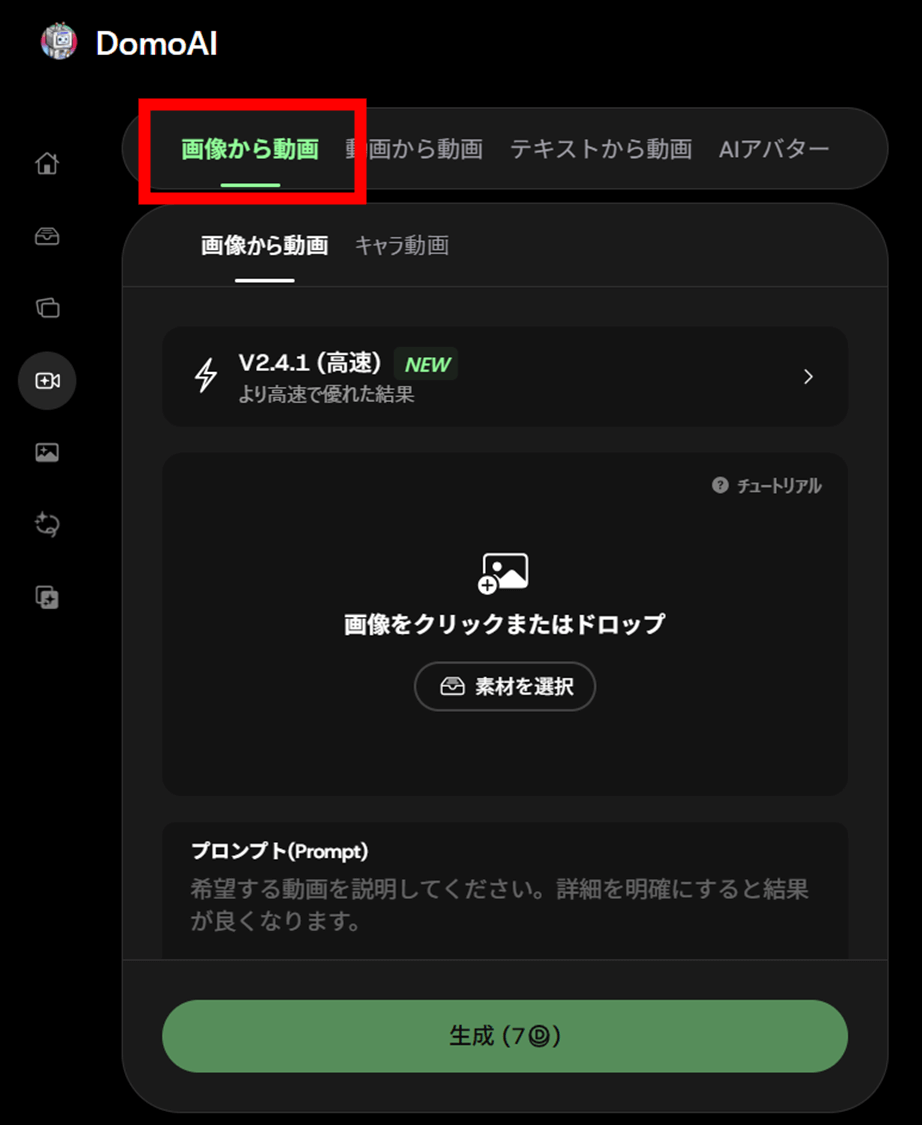
Task: Open the チュートリアル help link
Action: click(767, 486)
